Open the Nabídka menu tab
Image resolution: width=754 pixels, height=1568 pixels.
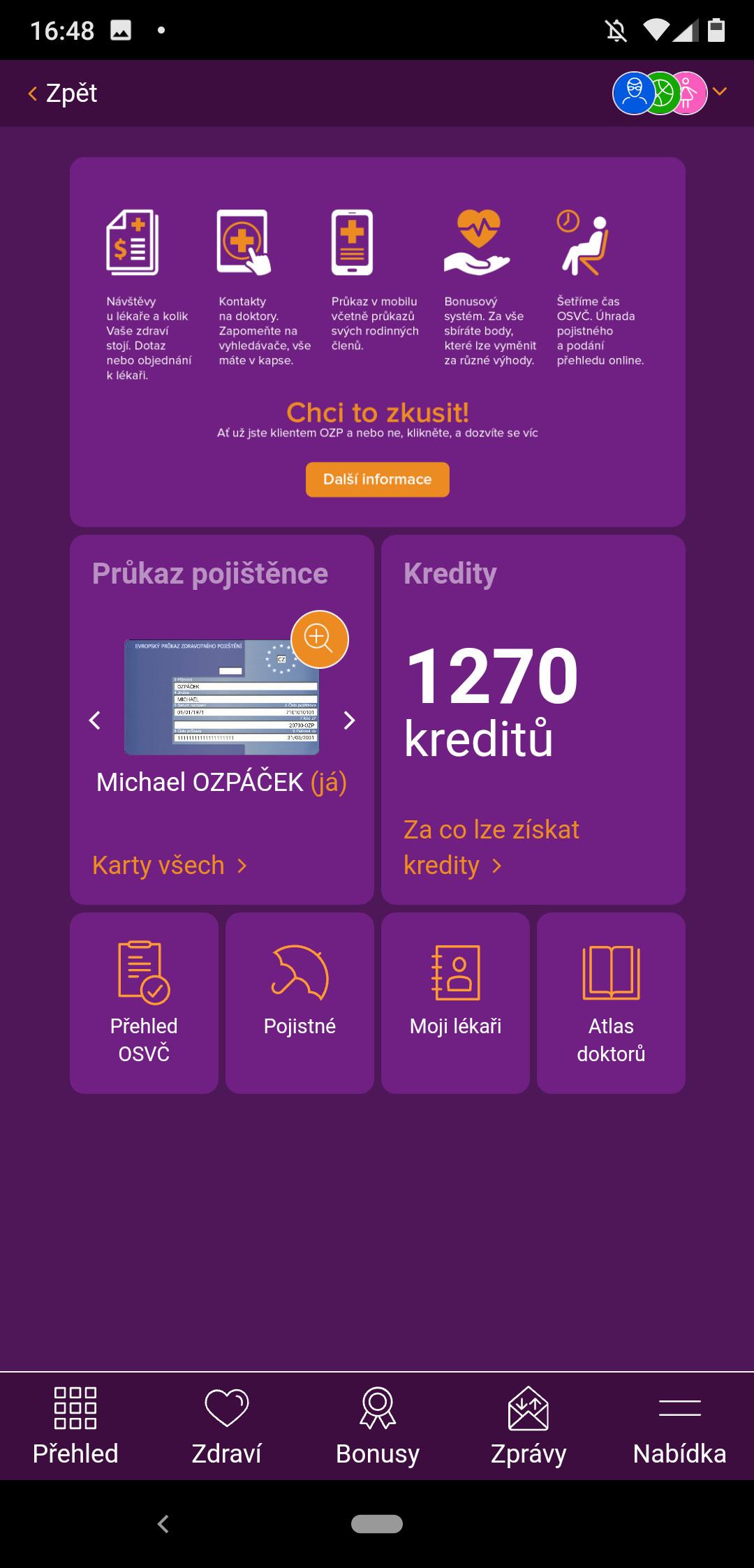[x=679, y=1426]
